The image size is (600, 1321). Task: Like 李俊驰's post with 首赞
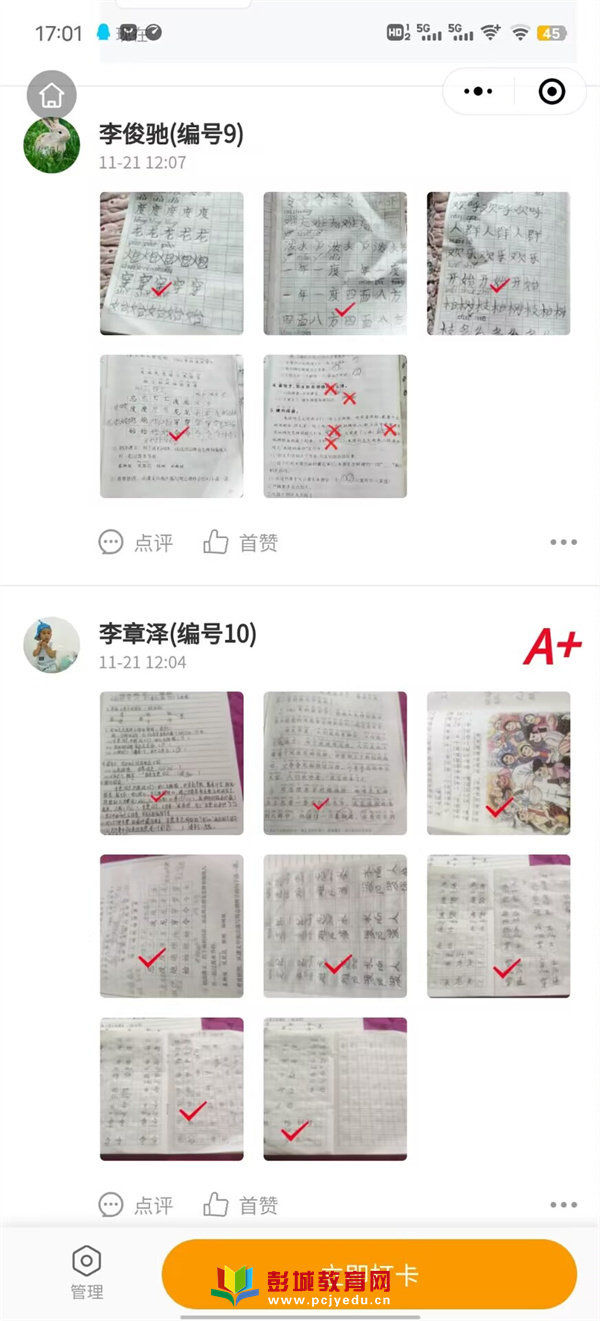pyautogui.click(x=240, y=543)
